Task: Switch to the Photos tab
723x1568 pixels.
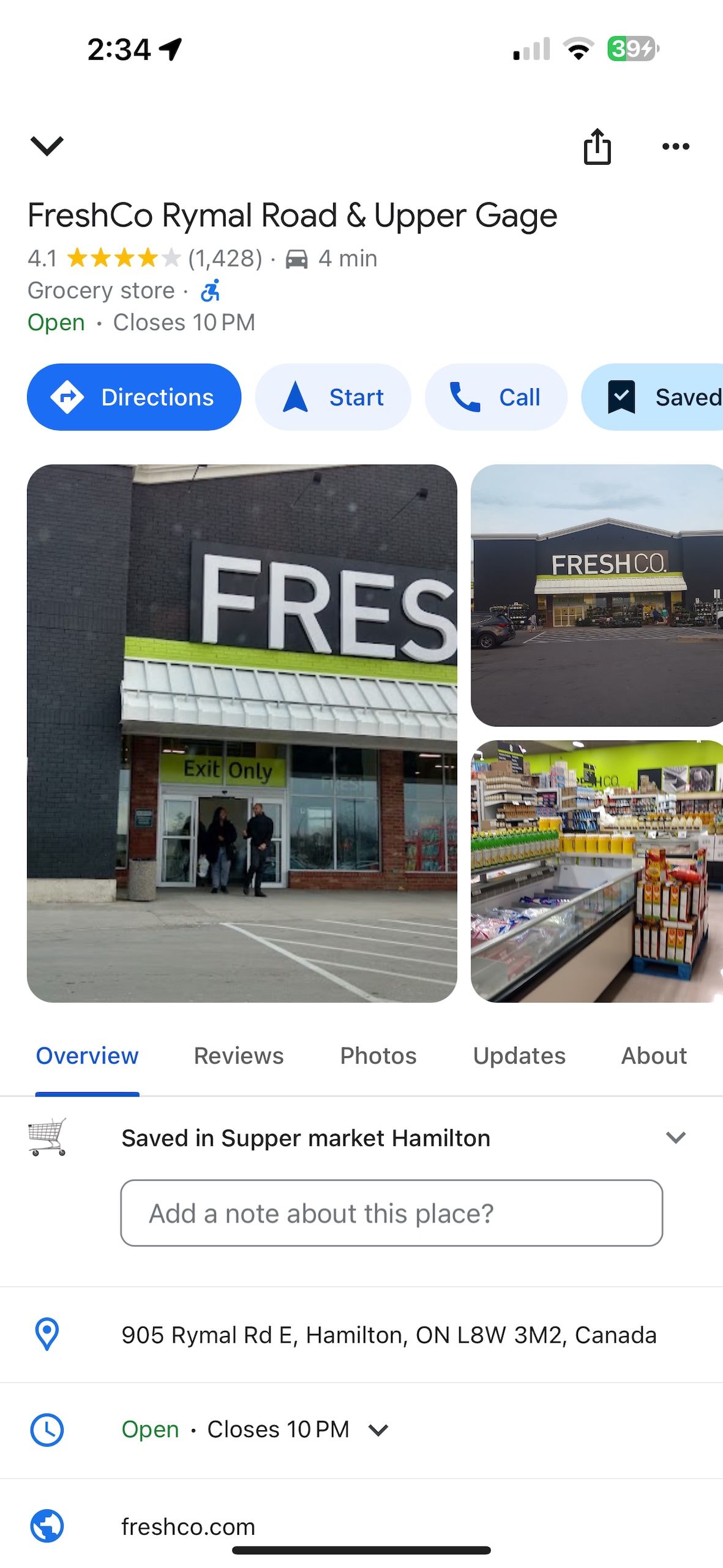Action: pyautogui.click(x=378, y=1055)
